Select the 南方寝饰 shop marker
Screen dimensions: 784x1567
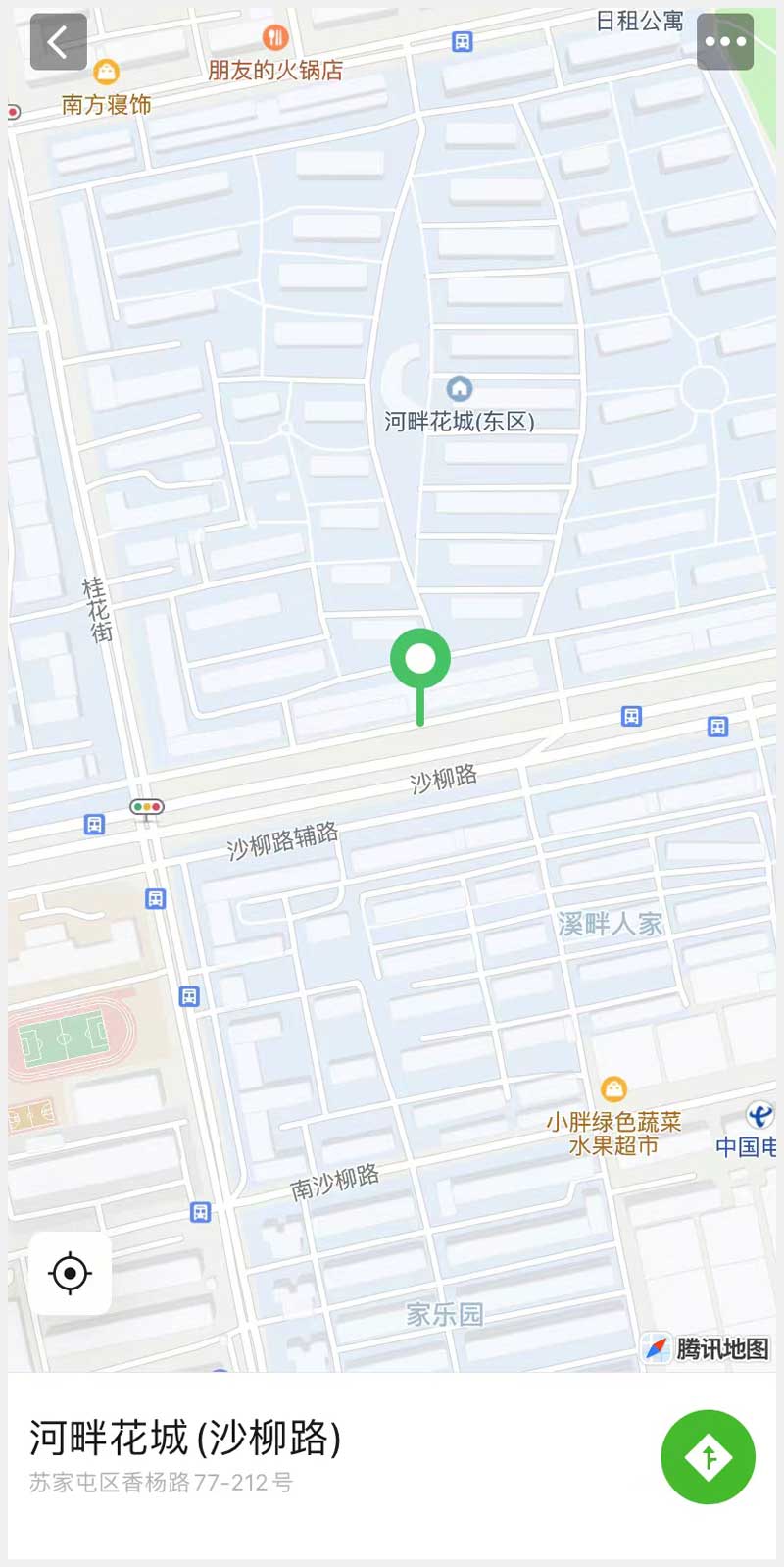tap(106, 73)
